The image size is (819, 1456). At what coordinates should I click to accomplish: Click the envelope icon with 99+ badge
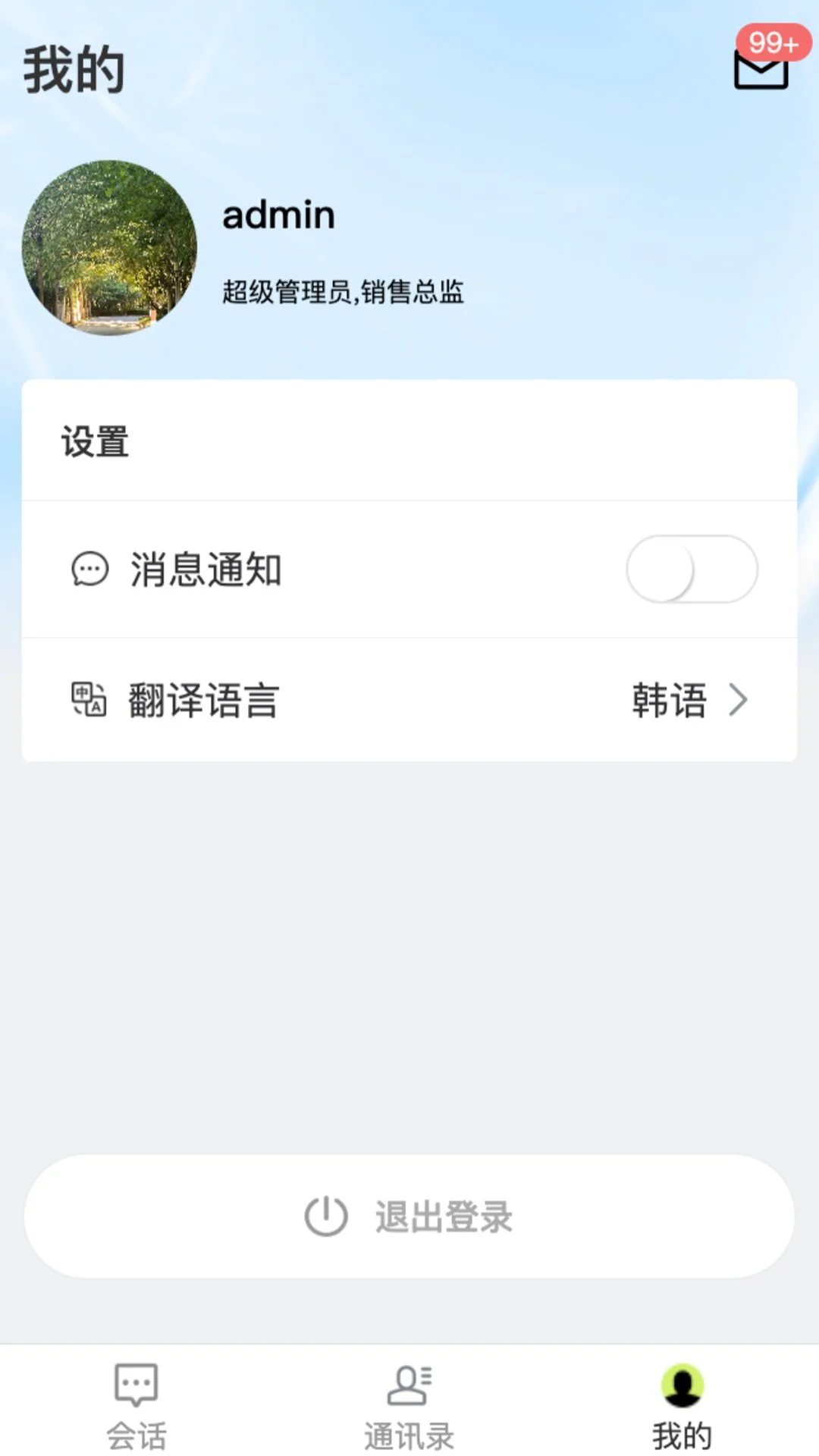click(x=761, y=71)
